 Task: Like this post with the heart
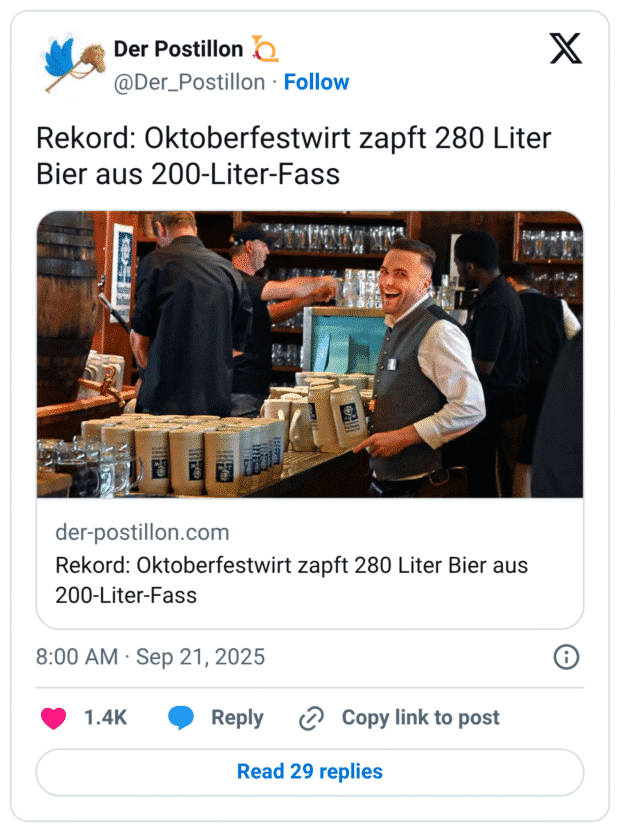tap(53, 718)
